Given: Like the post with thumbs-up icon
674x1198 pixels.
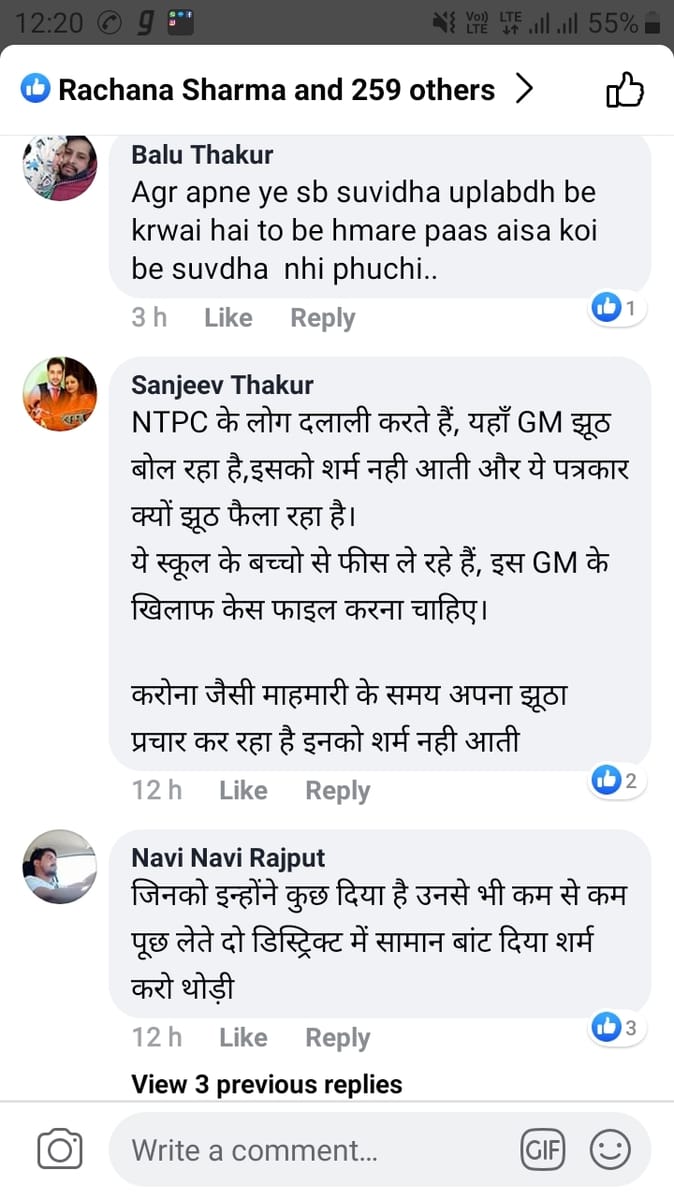Looking at the screenshot, I should click(x=625, y=90).
